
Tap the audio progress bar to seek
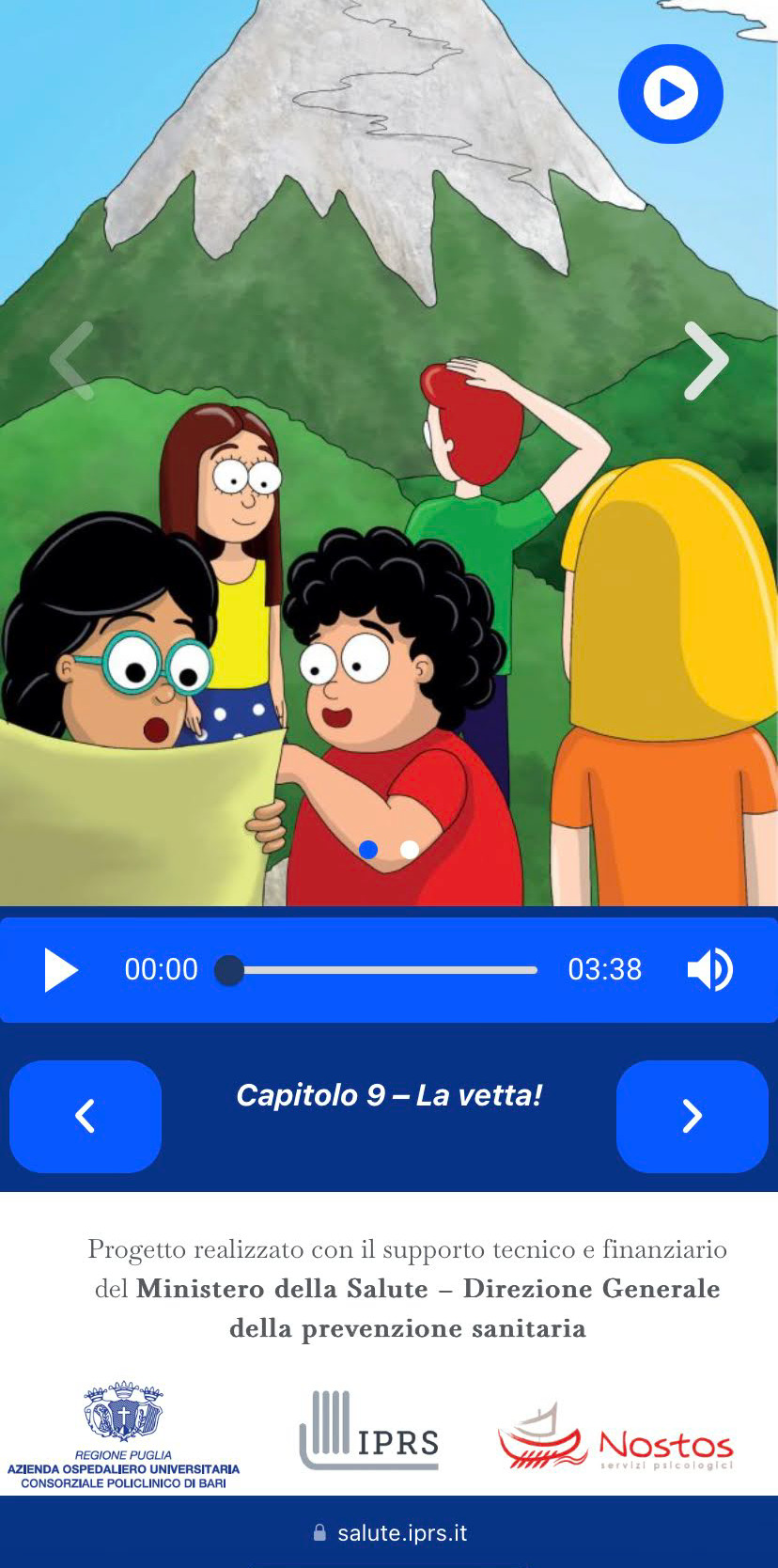pyautogui.click(x=376, y=970)
